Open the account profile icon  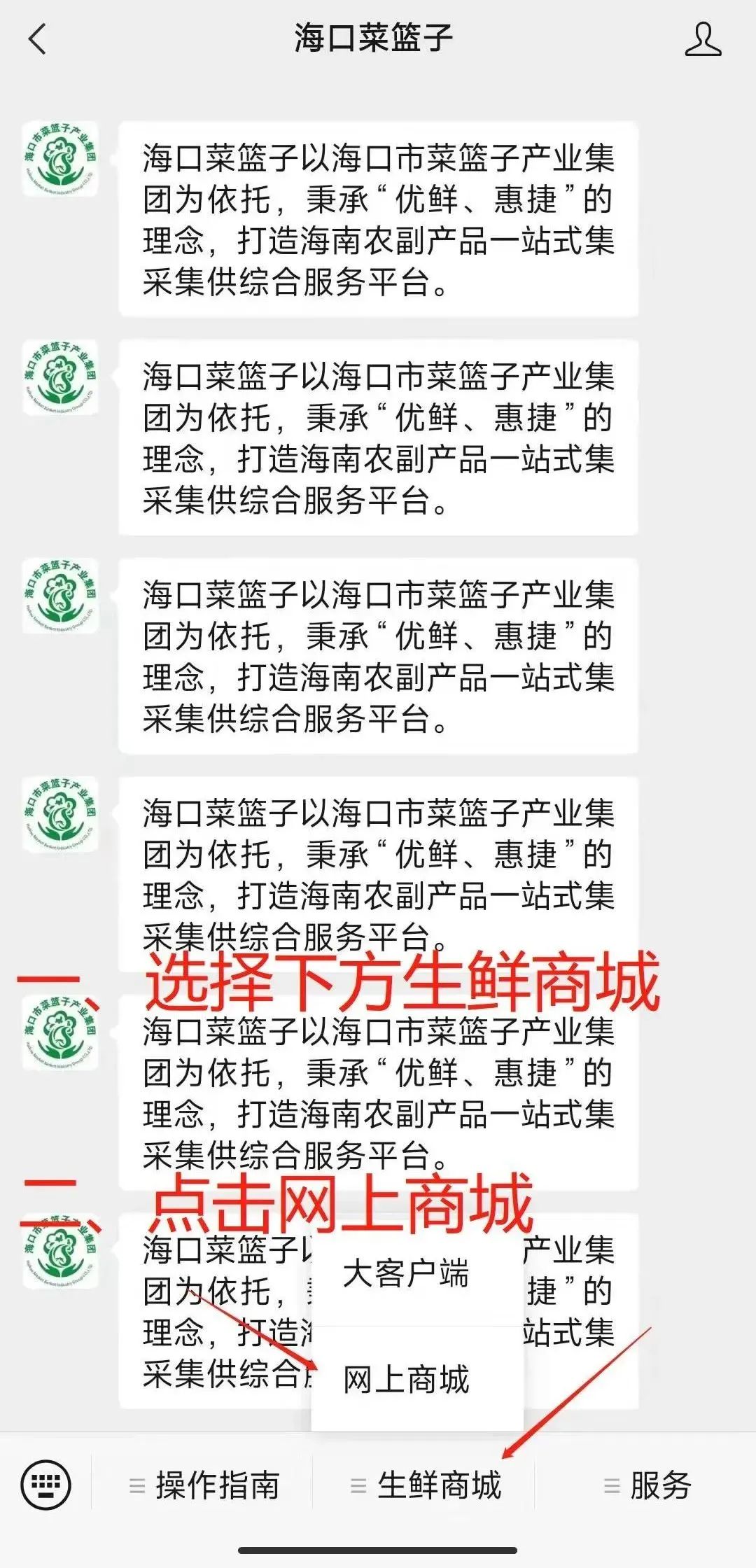click(702, 39)
